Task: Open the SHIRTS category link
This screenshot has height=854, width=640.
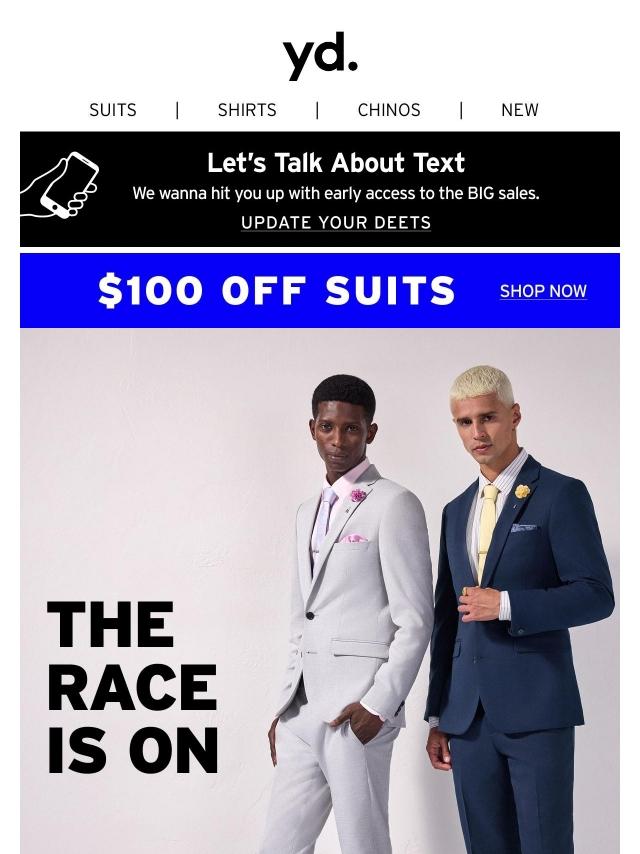Action: tap(247, 110)
